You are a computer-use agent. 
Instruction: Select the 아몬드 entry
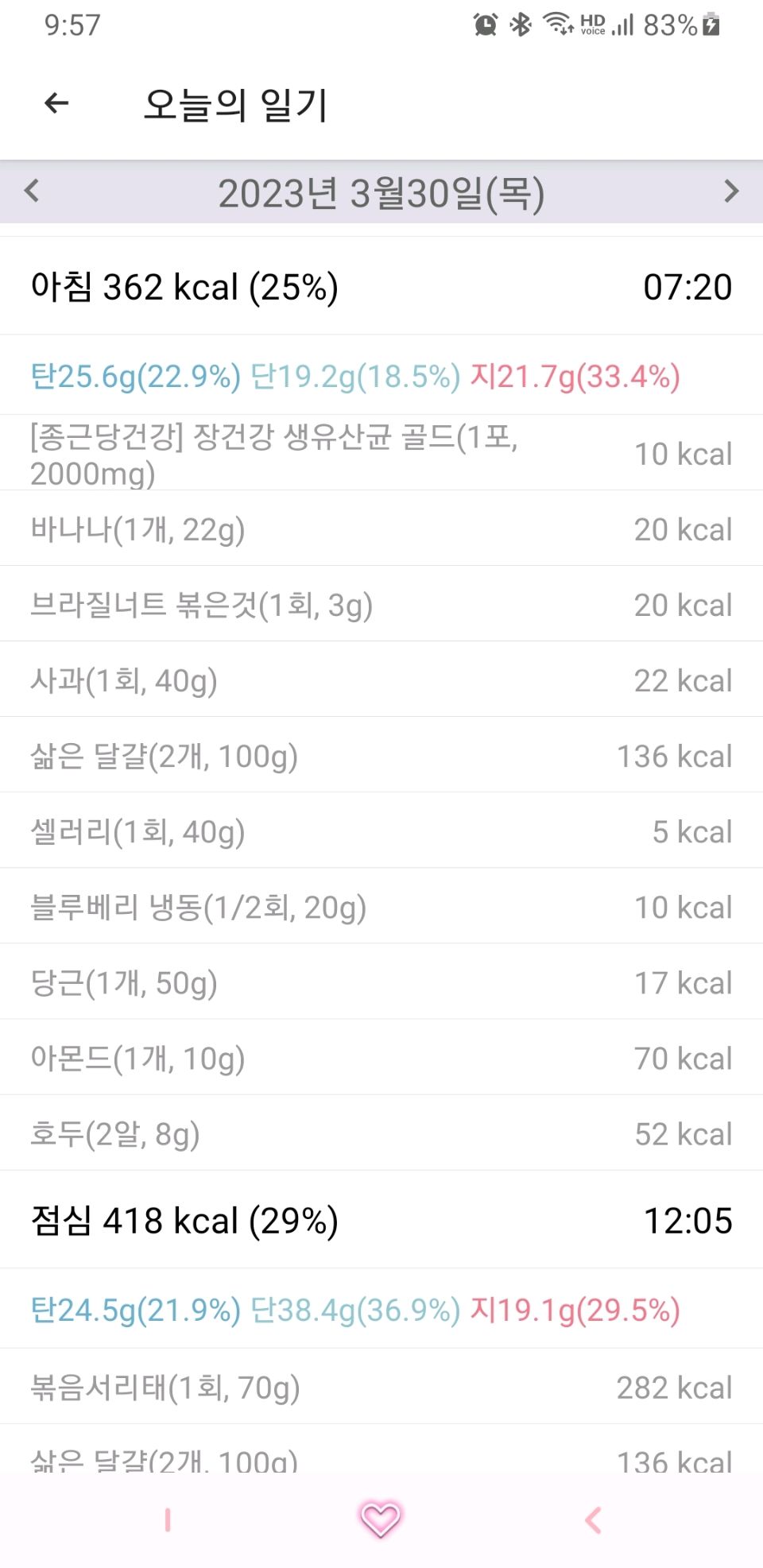coord(381,1057)
